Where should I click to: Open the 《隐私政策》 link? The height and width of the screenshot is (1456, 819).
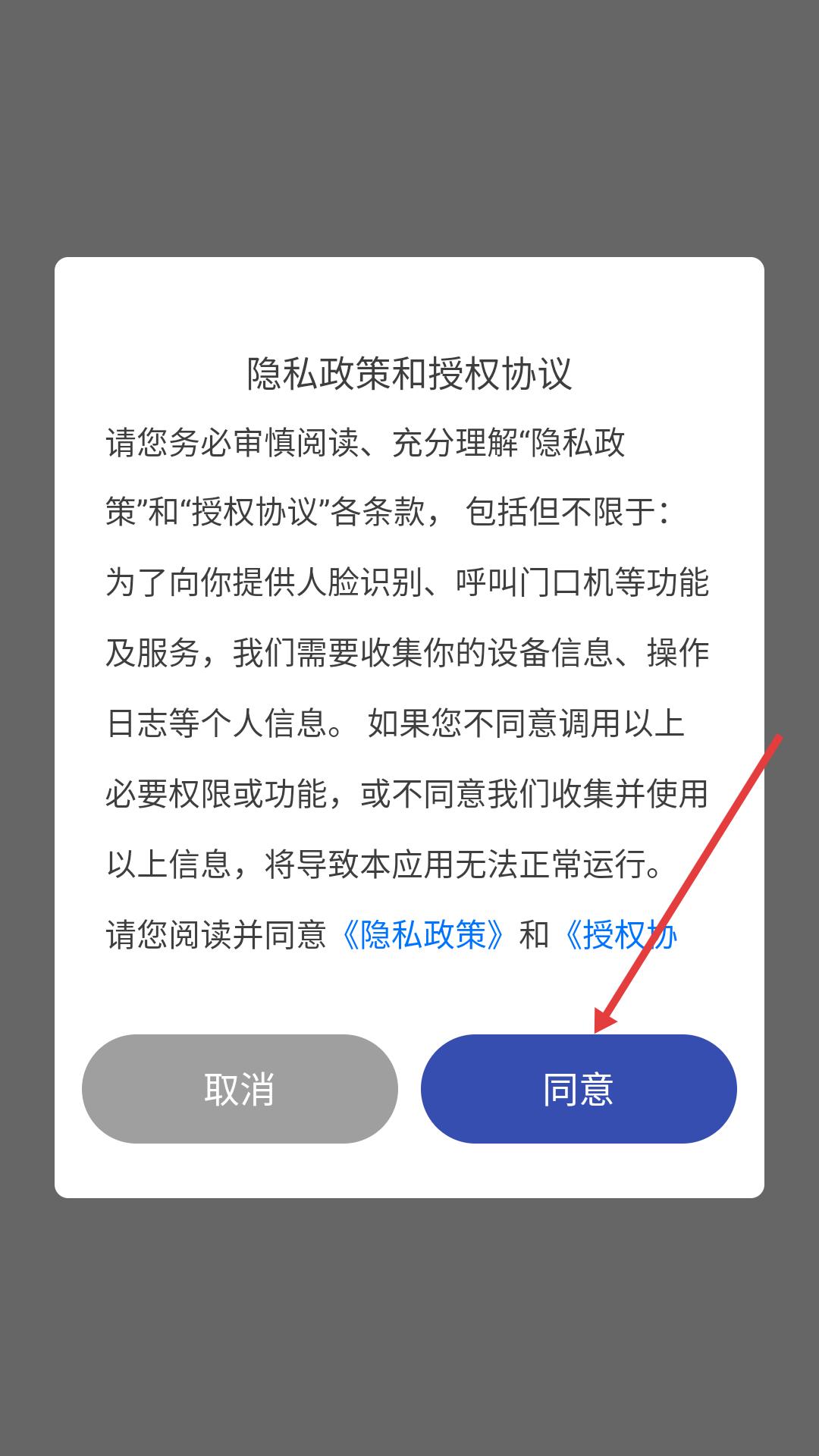422,934
